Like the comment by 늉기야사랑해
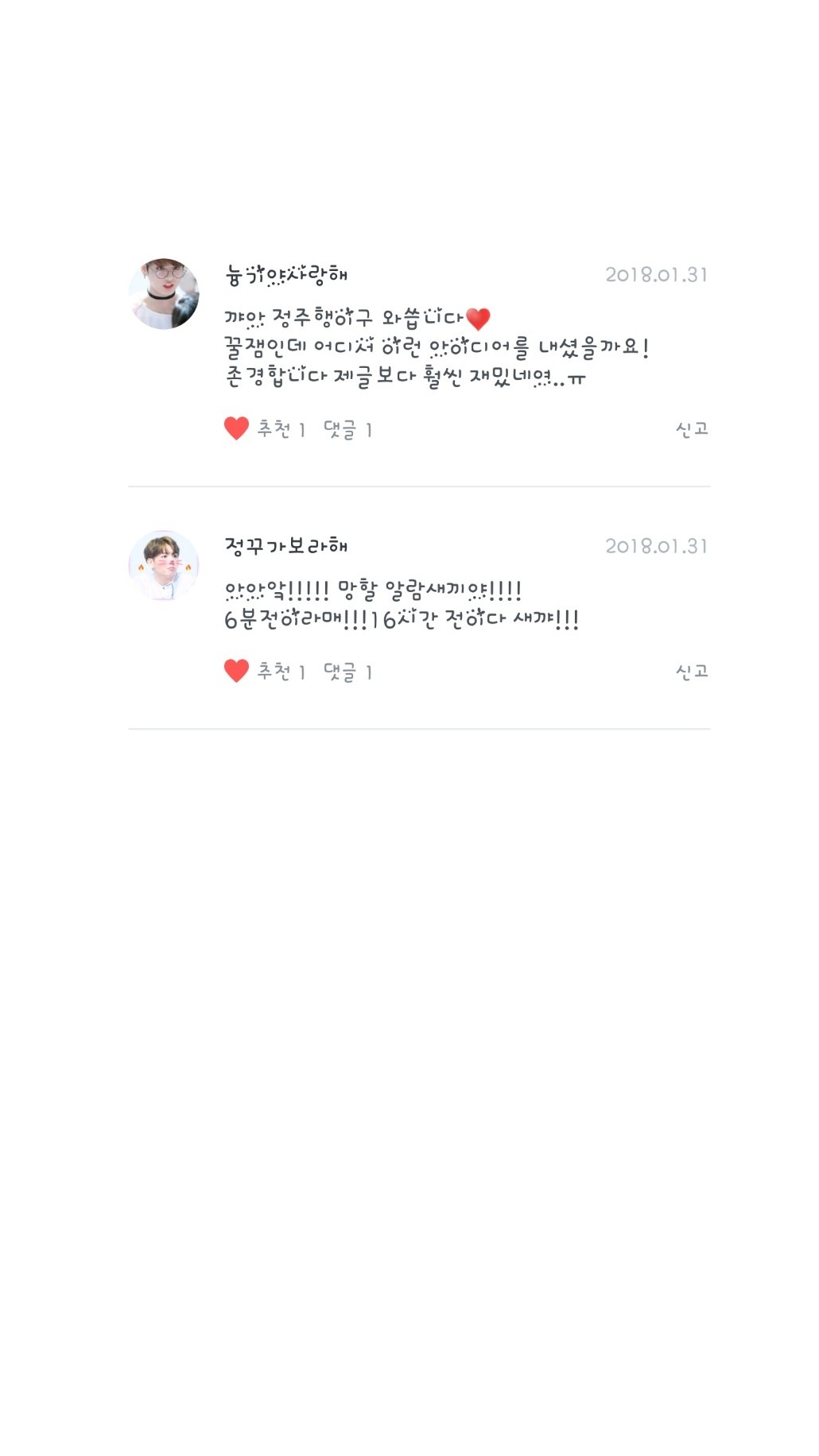Image resolution: width=819 pixels, height=1456 pixels. pyautogui.click(x=237, y=428)
